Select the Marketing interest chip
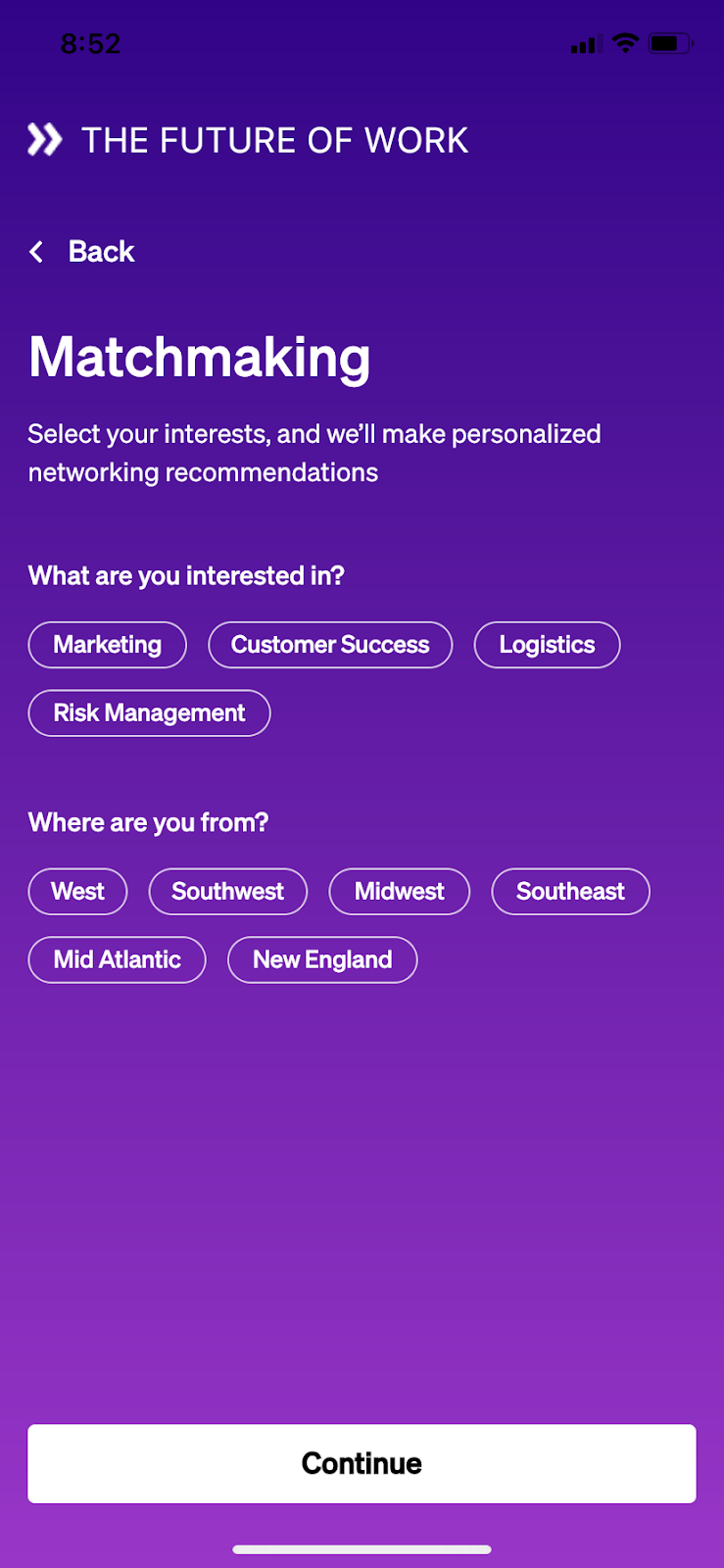Screen dimensions: 724x1568 coord(108,645)
